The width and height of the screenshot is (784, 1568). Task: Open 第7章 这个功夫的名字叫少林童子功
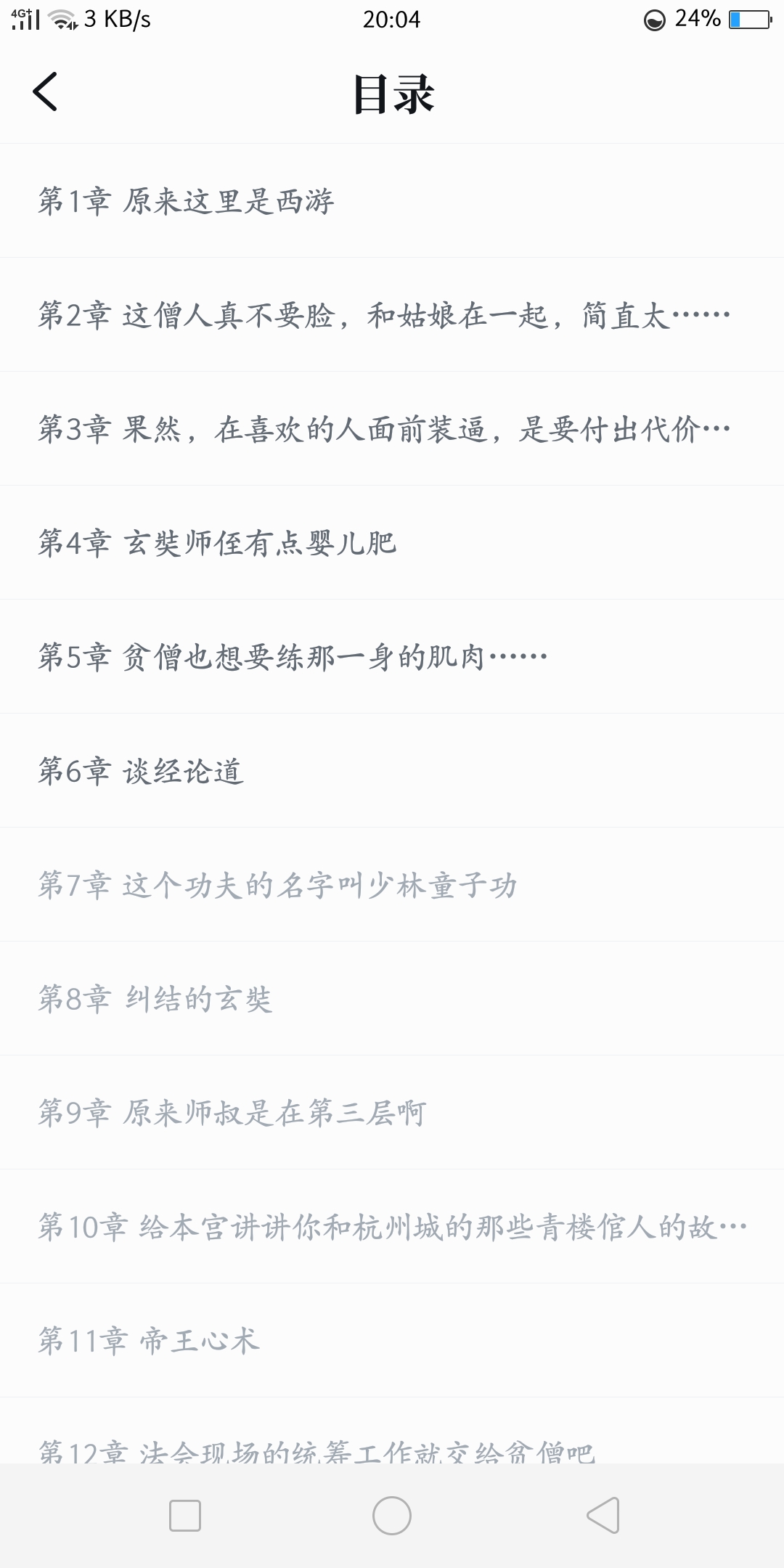[277, 885]
